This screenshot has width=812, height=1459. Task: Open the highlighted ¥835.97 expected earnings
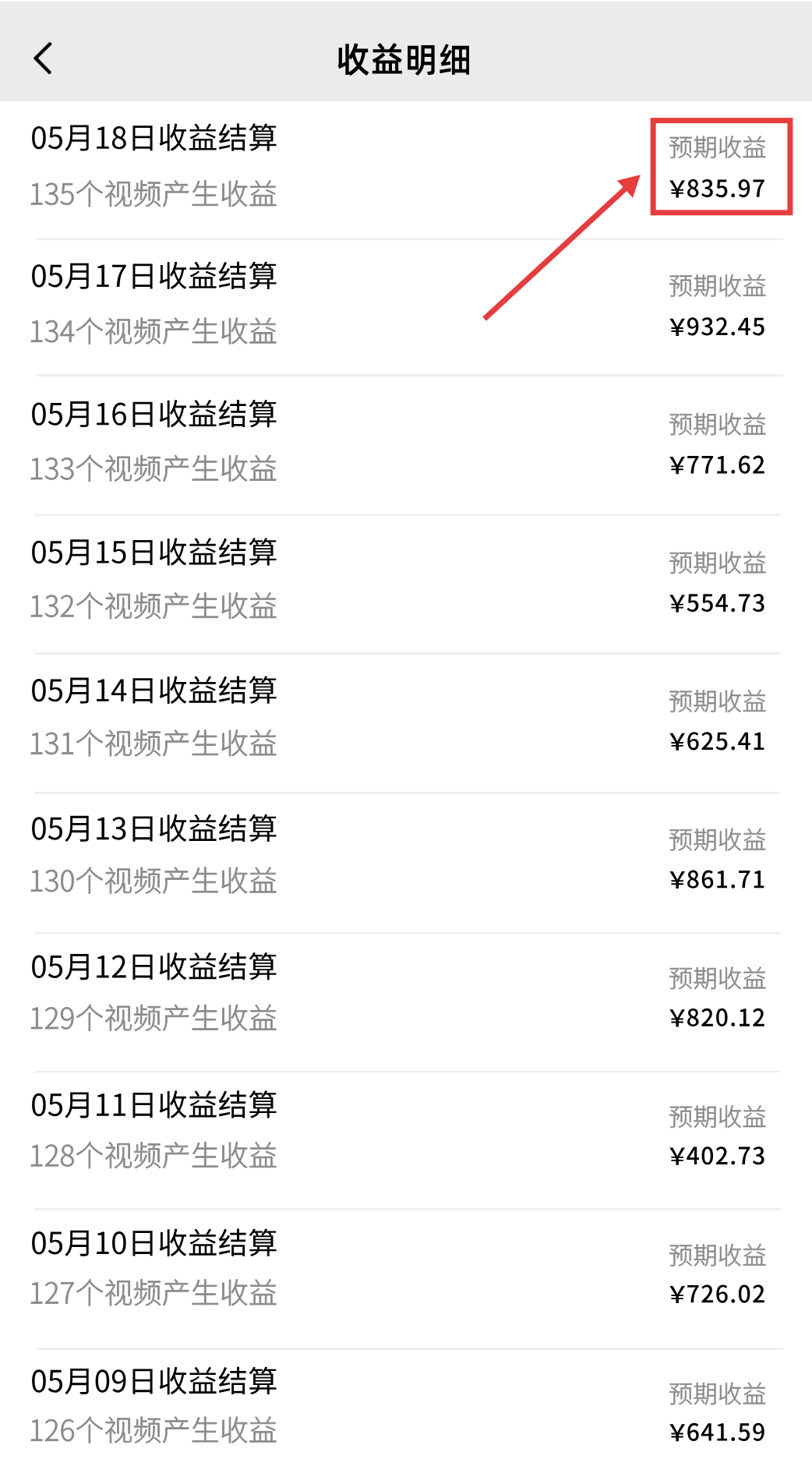point(718,187)
